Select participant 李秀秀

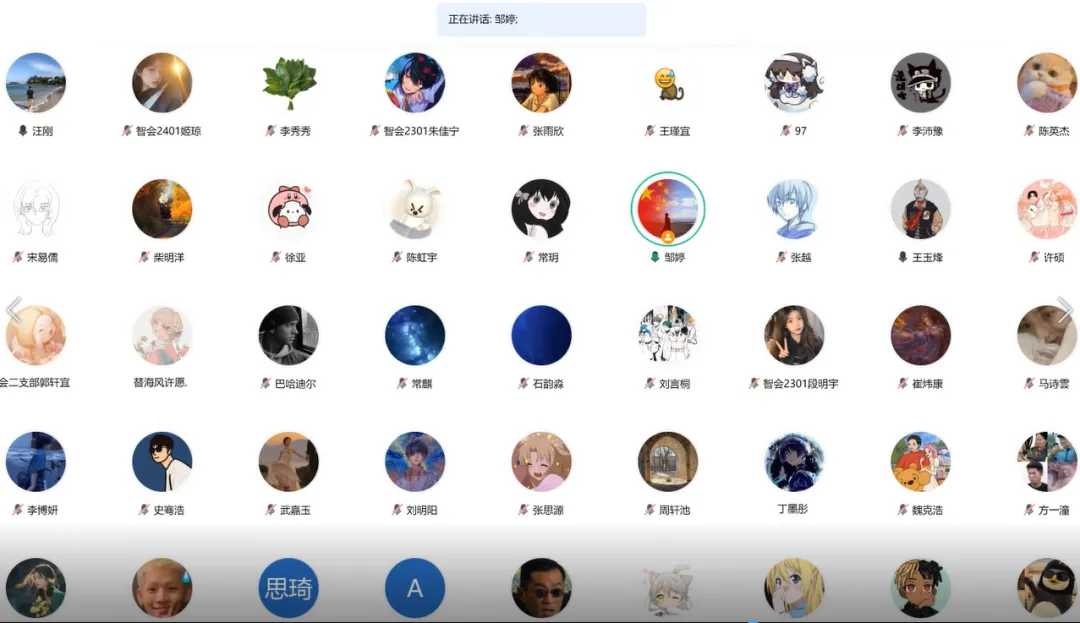click(x=289, y=83)
